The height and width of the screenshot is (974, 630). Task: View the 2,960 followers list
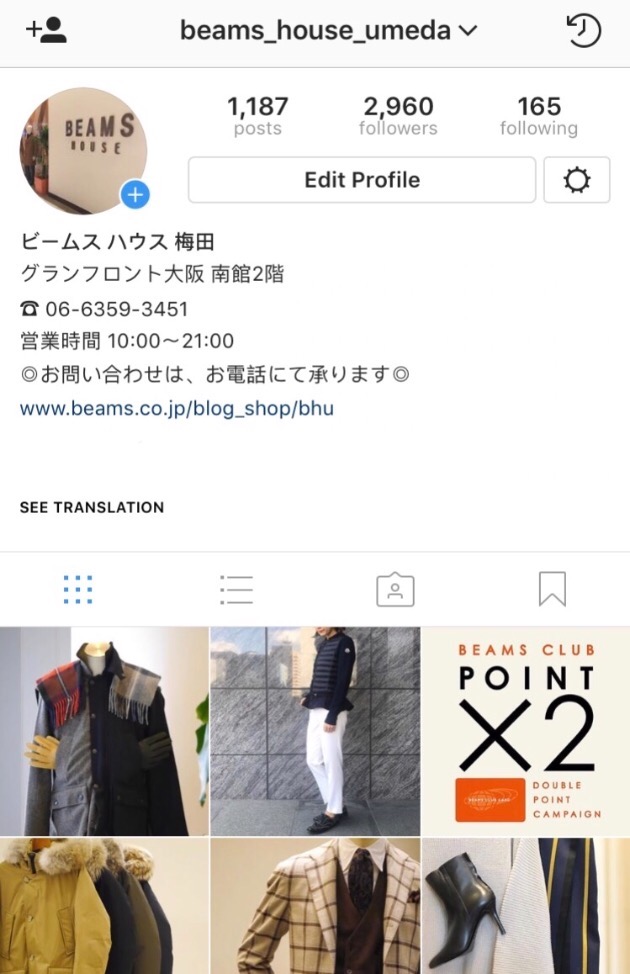(398, 116)
